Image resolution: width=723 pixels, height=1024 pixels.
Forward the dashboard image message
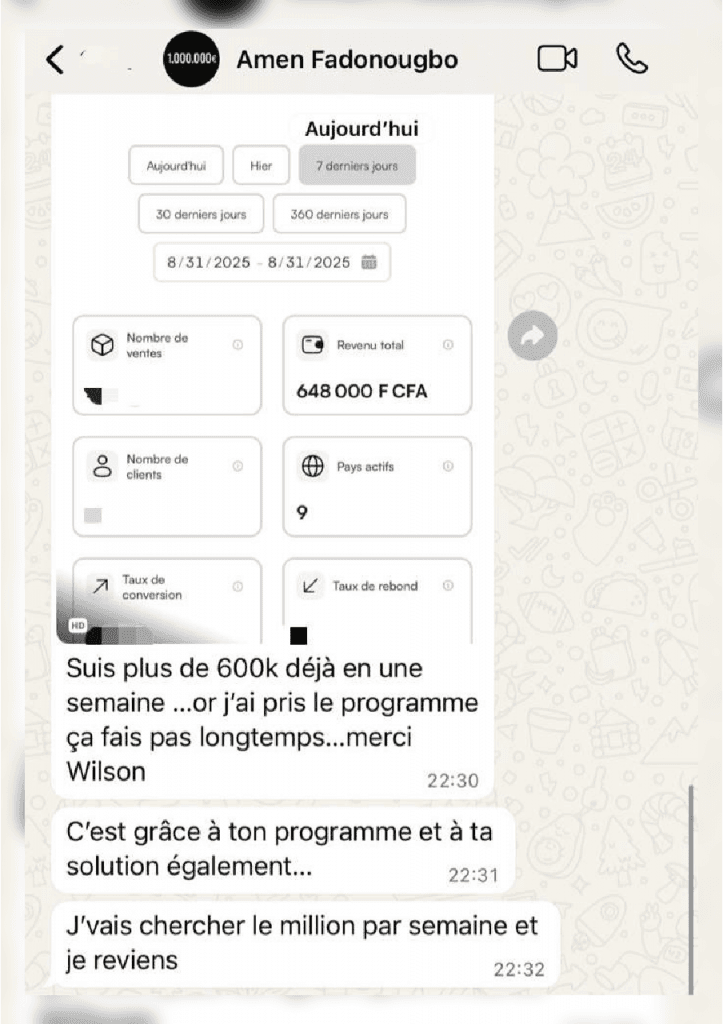(x=531, y=337)
